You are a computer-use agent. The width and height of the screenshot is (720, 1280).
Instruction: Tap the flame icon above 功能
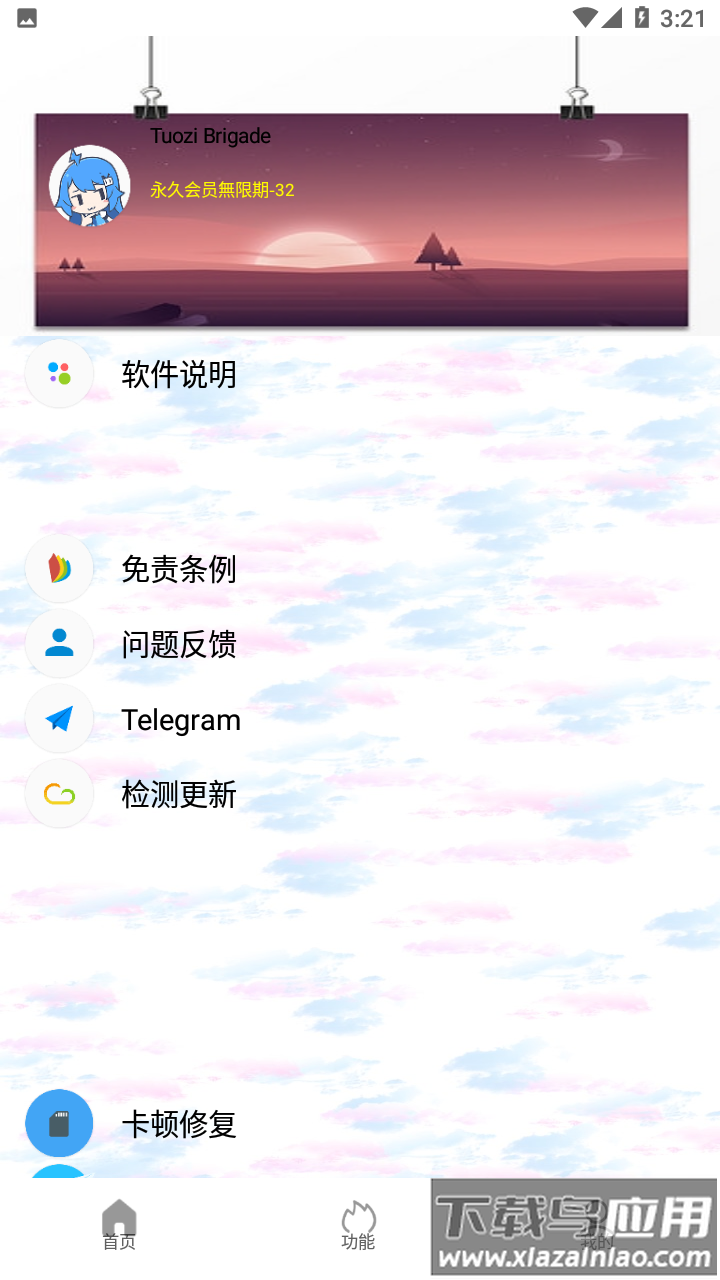pyautogui.click(x=358, y=1216)
